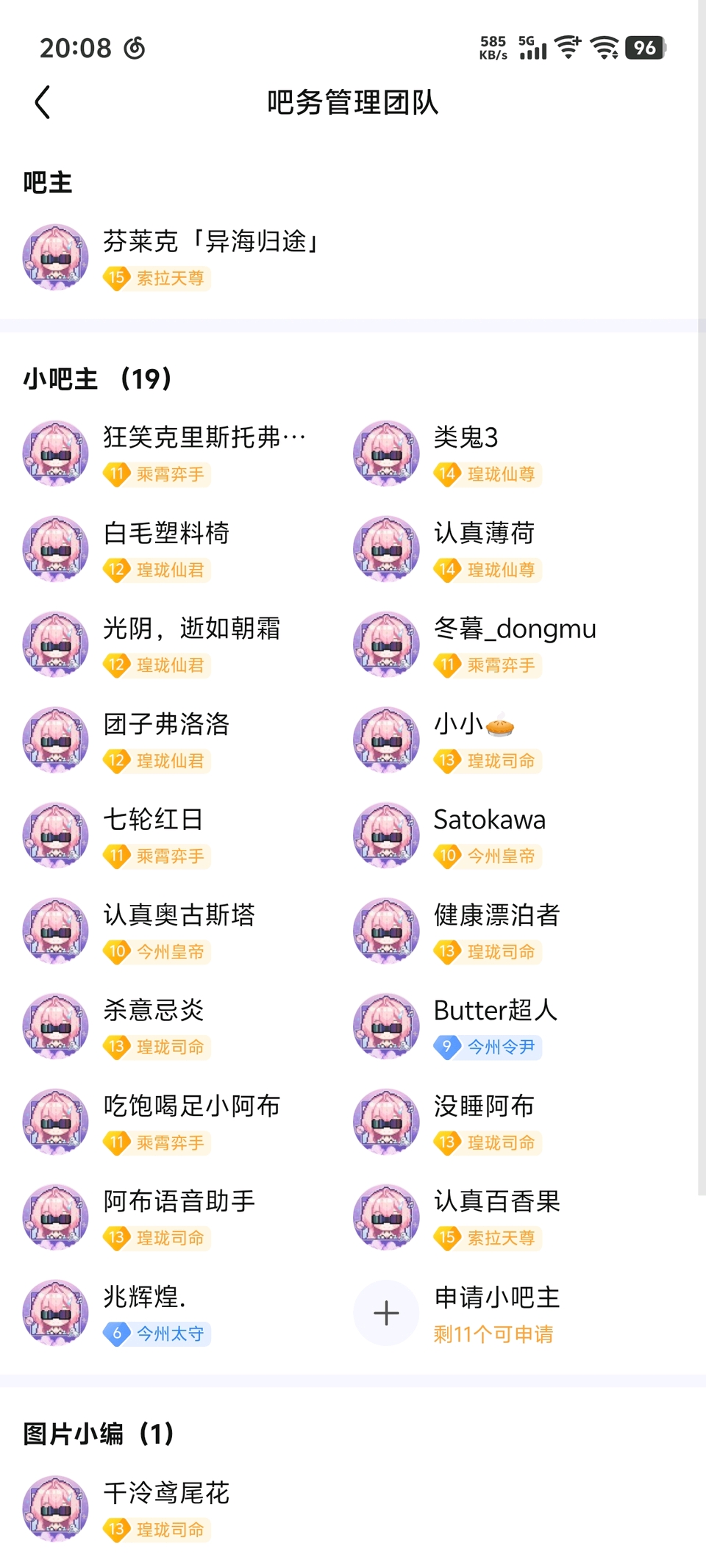706x1568 pixels.
Task: Open 冬暮_dongmu's profile
Action: (514, 629)
